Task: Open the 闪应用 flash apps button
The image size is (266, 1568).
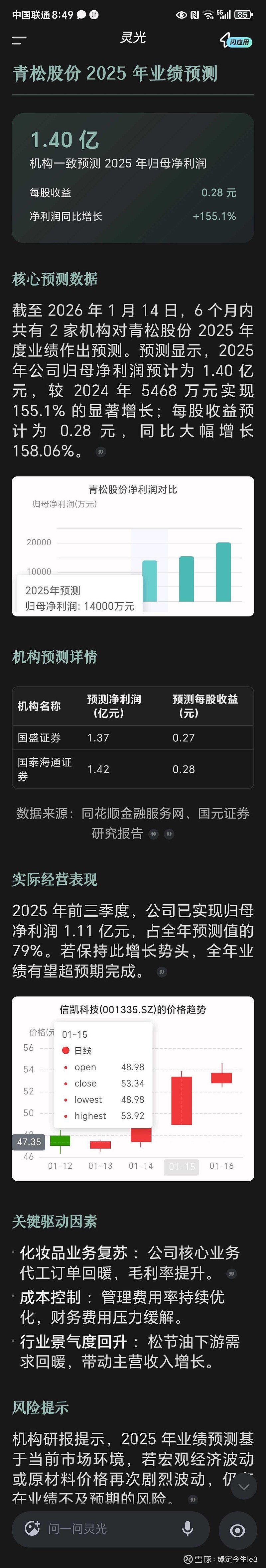Action: pyautogui.click(x=235, y=41)
